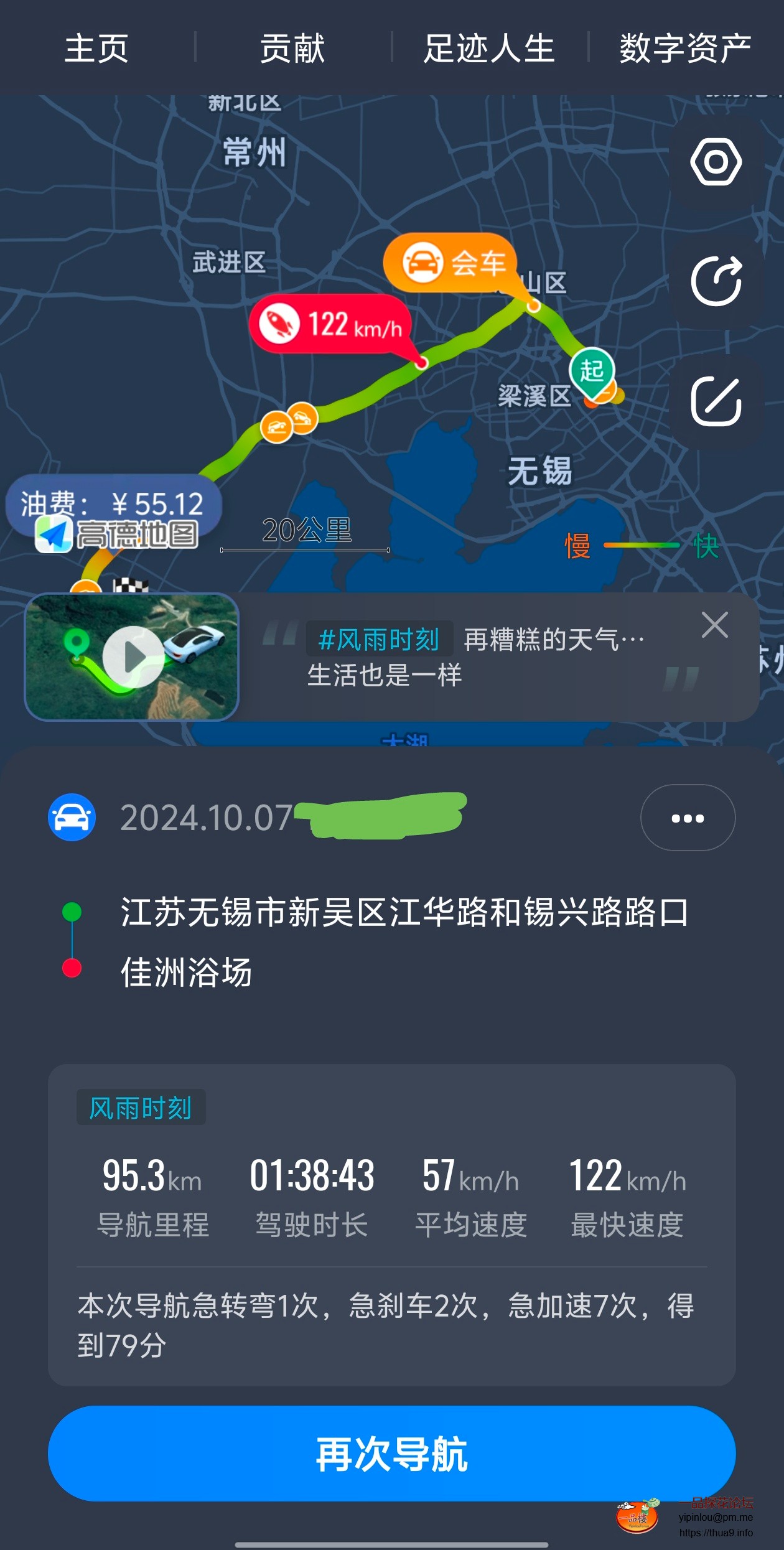
Task: Open trip options via the ellipsis button
Action: 687,817
